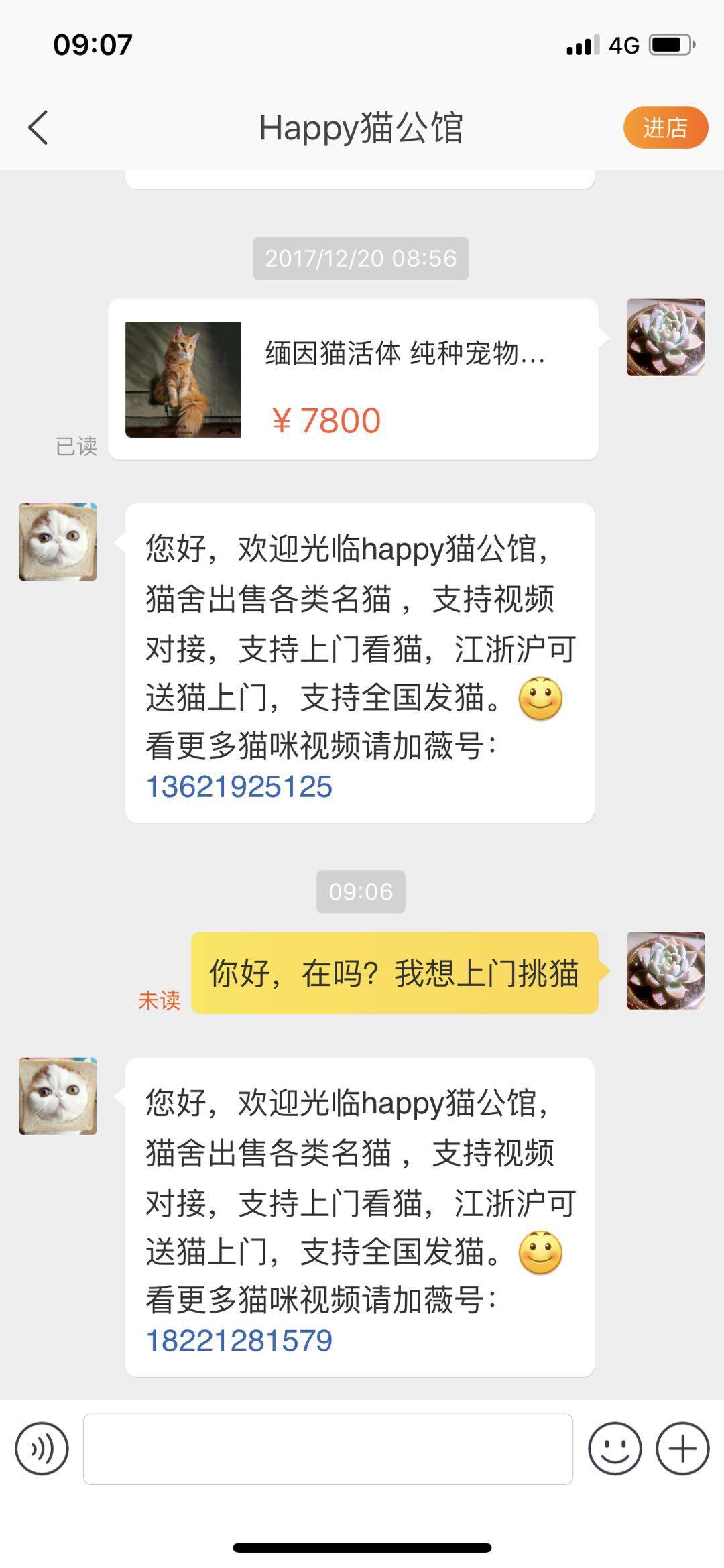Tap the 进店 button to enter the shop

(665, 127)
